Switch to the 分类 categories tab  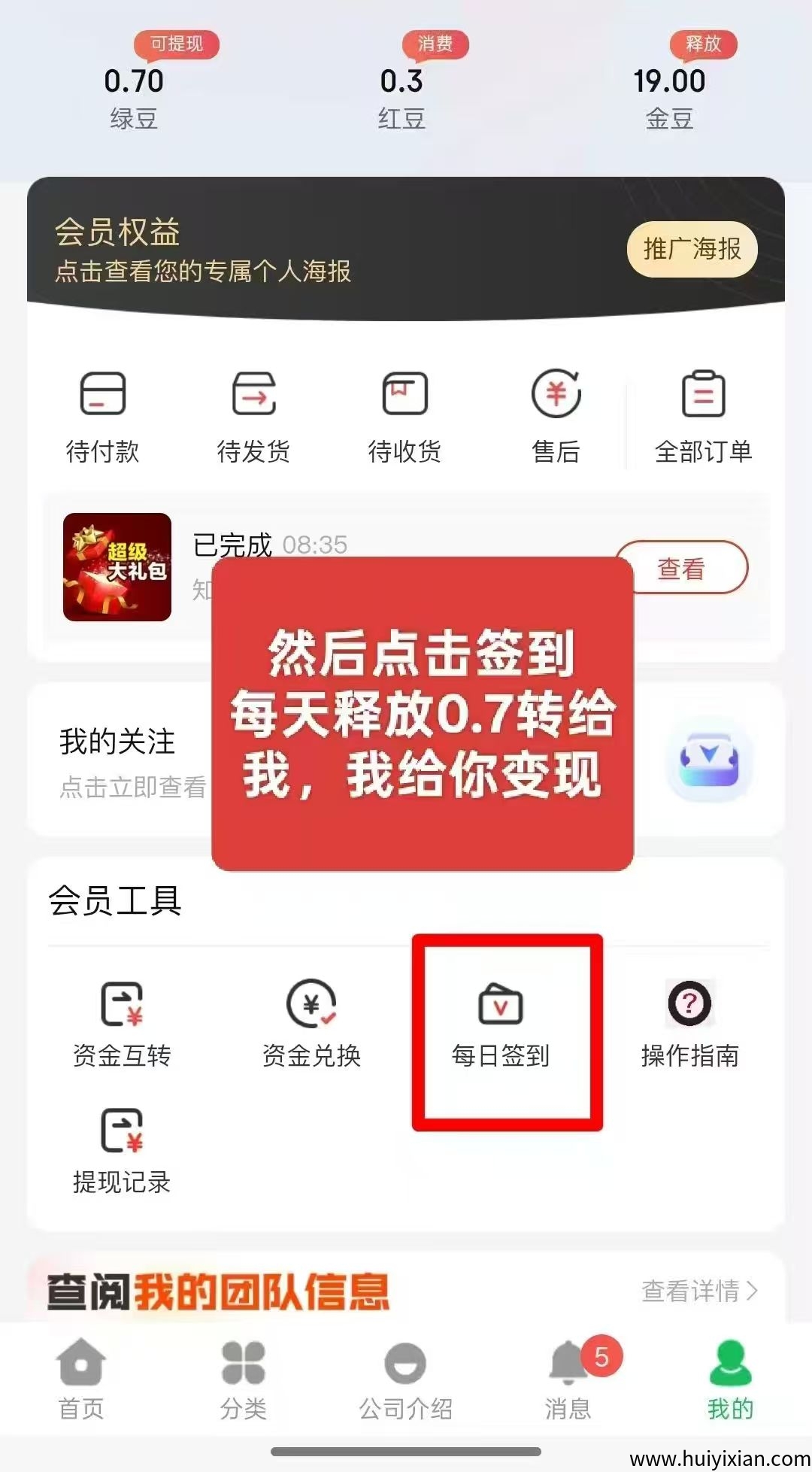[244, 1379]
